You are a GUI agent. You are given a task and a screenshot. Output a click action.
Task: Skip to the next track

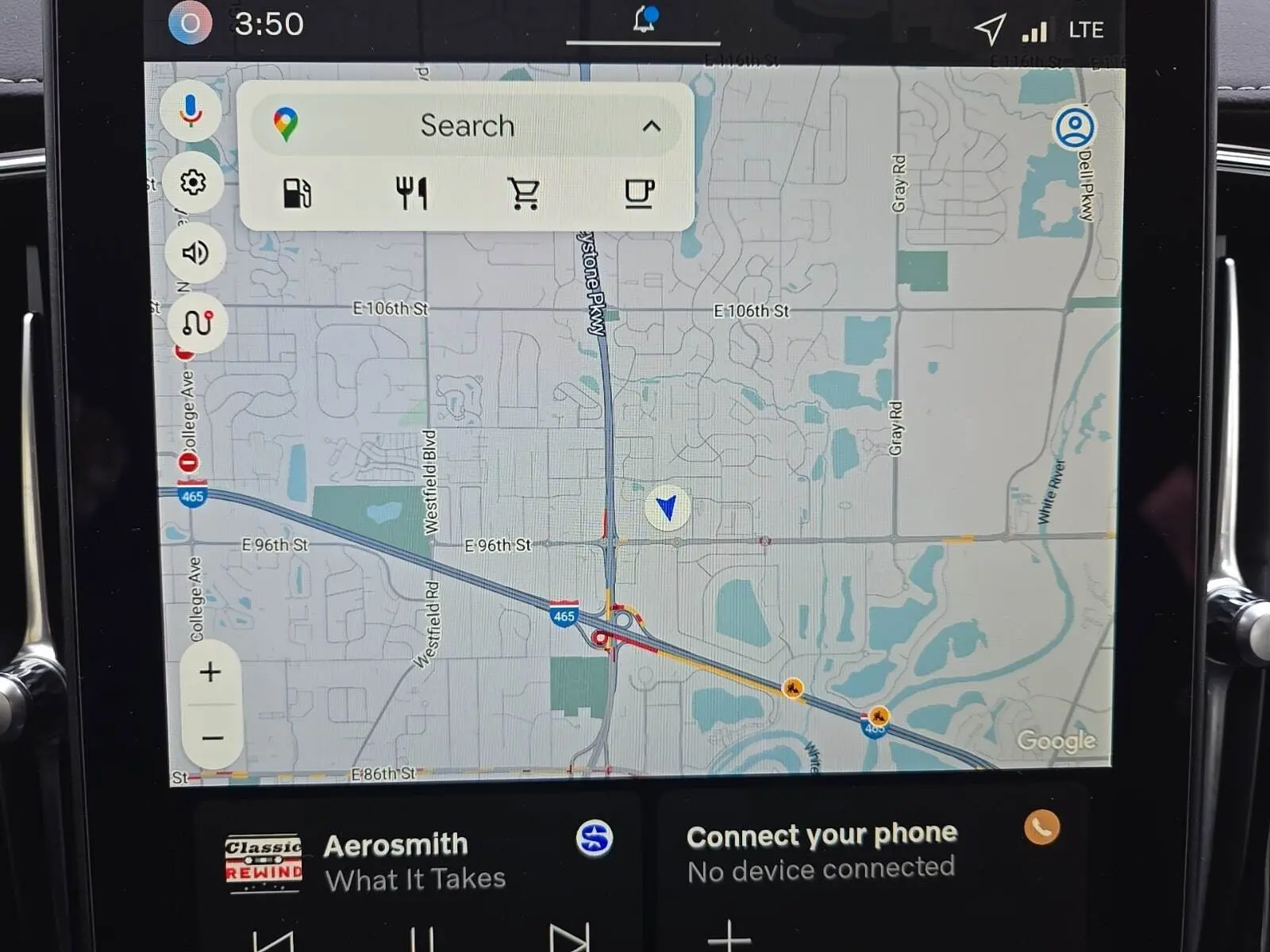tap(569, 940)
